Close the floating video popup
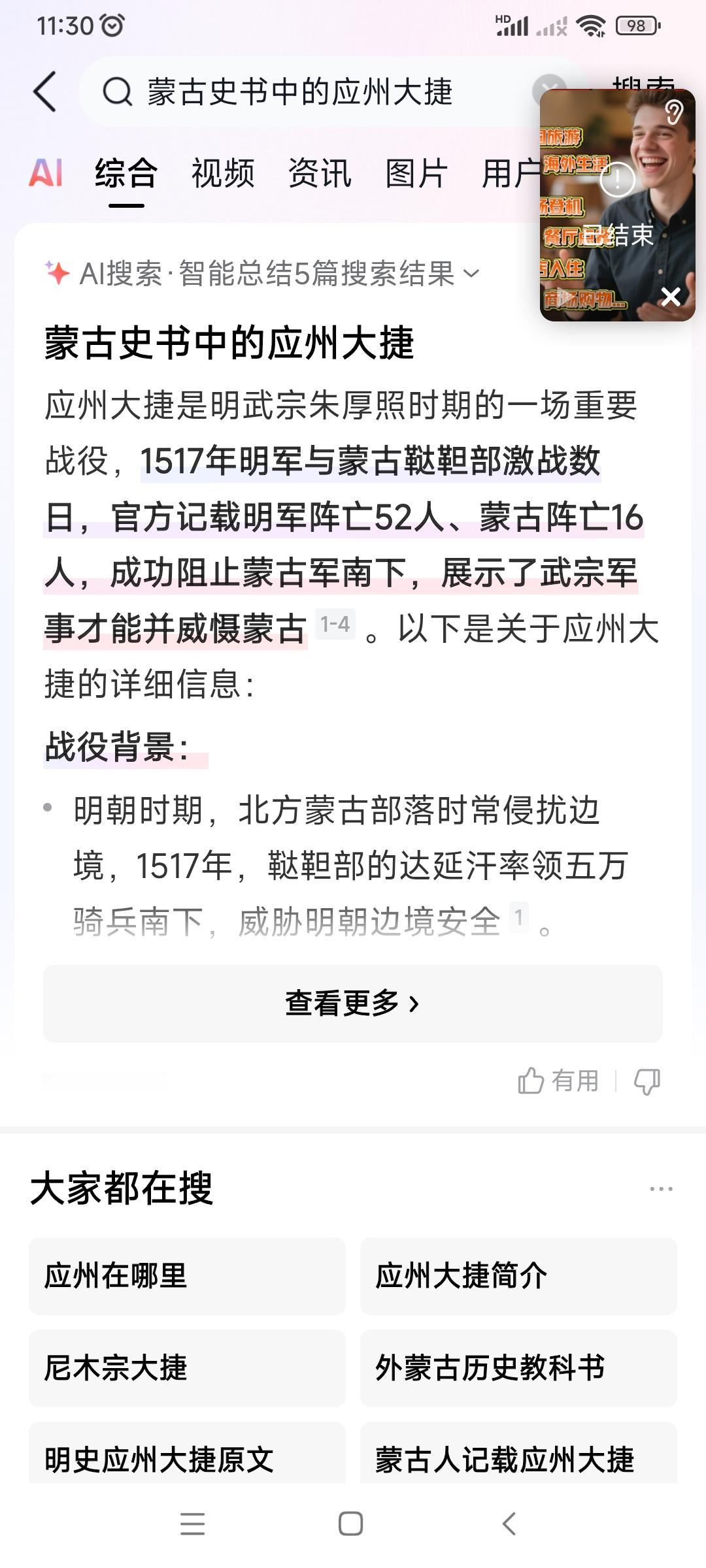The width and height of the screenshot is (706, 1568). coord(672,297)
